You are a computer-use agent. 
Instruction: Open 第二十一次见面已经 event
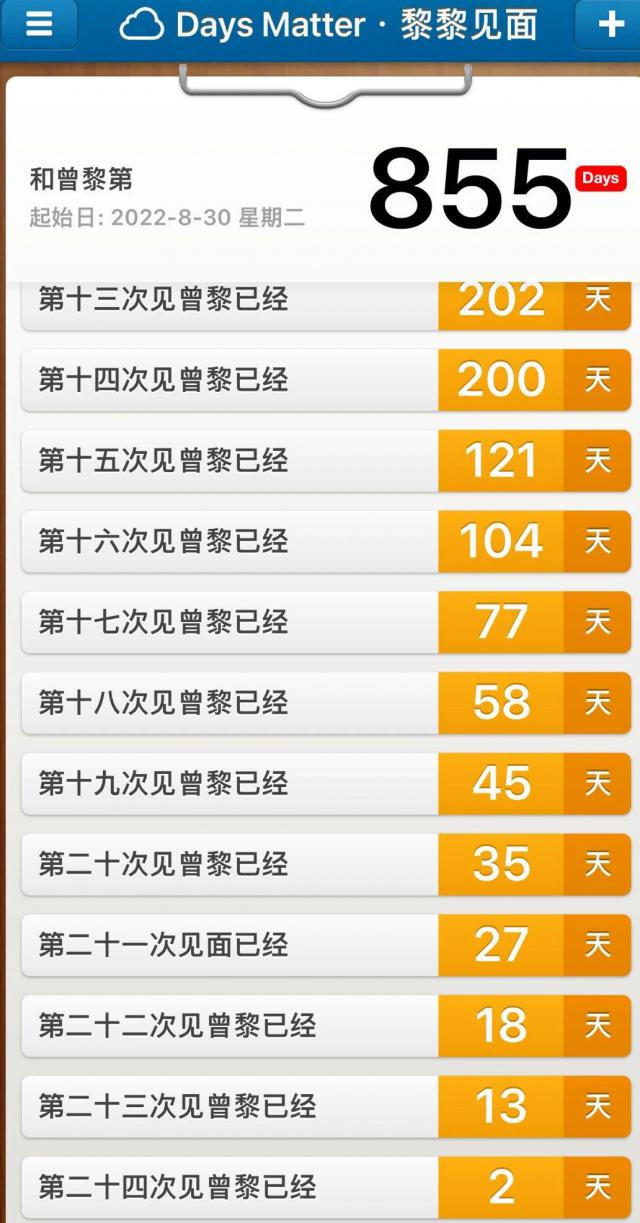click(326, 945)
